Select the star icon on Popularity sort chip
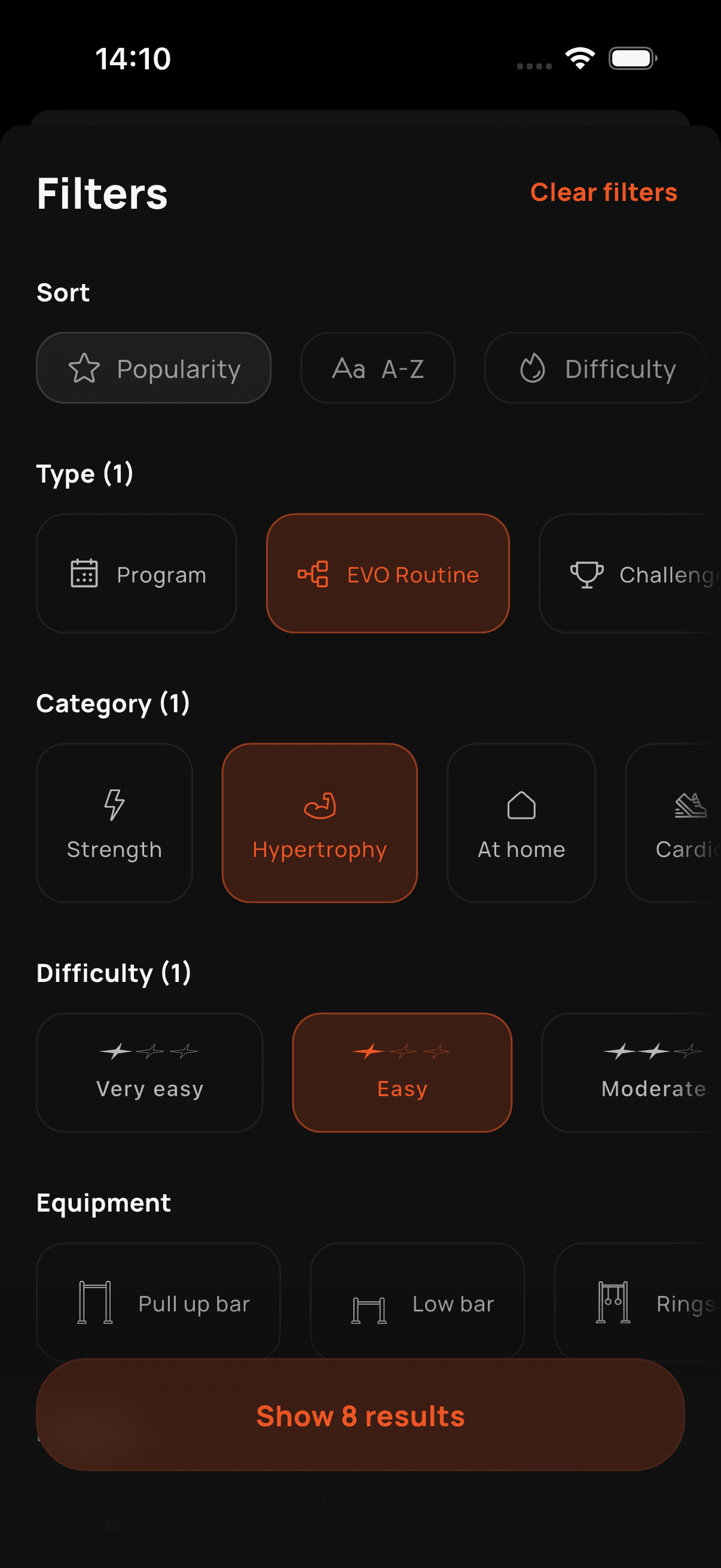This screenshot has width=721, height=1568. pyautogui.click(x=85, y=368)
